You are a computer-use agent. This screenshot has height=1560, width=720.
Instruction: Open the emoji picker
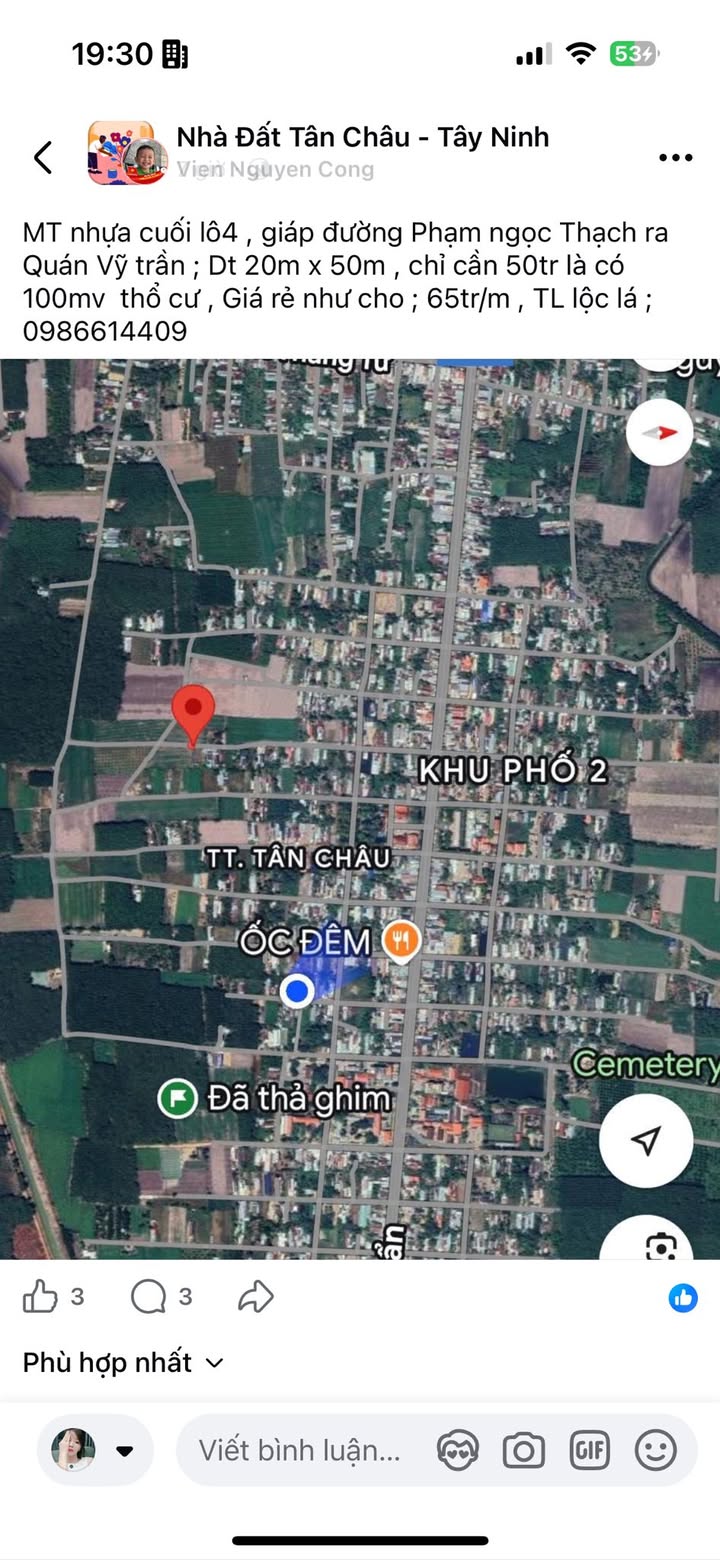click(656, 1450)
